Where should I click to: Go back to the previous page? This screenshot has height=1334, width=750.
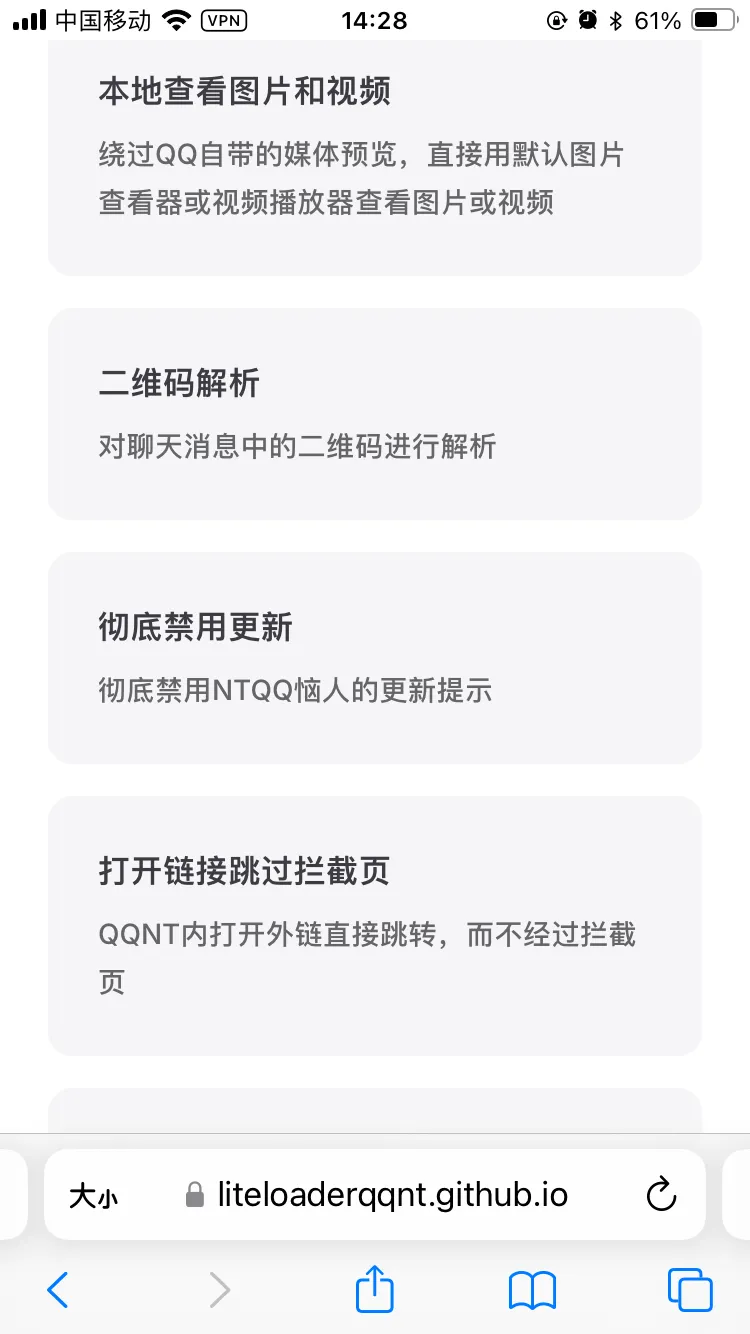58,1290
